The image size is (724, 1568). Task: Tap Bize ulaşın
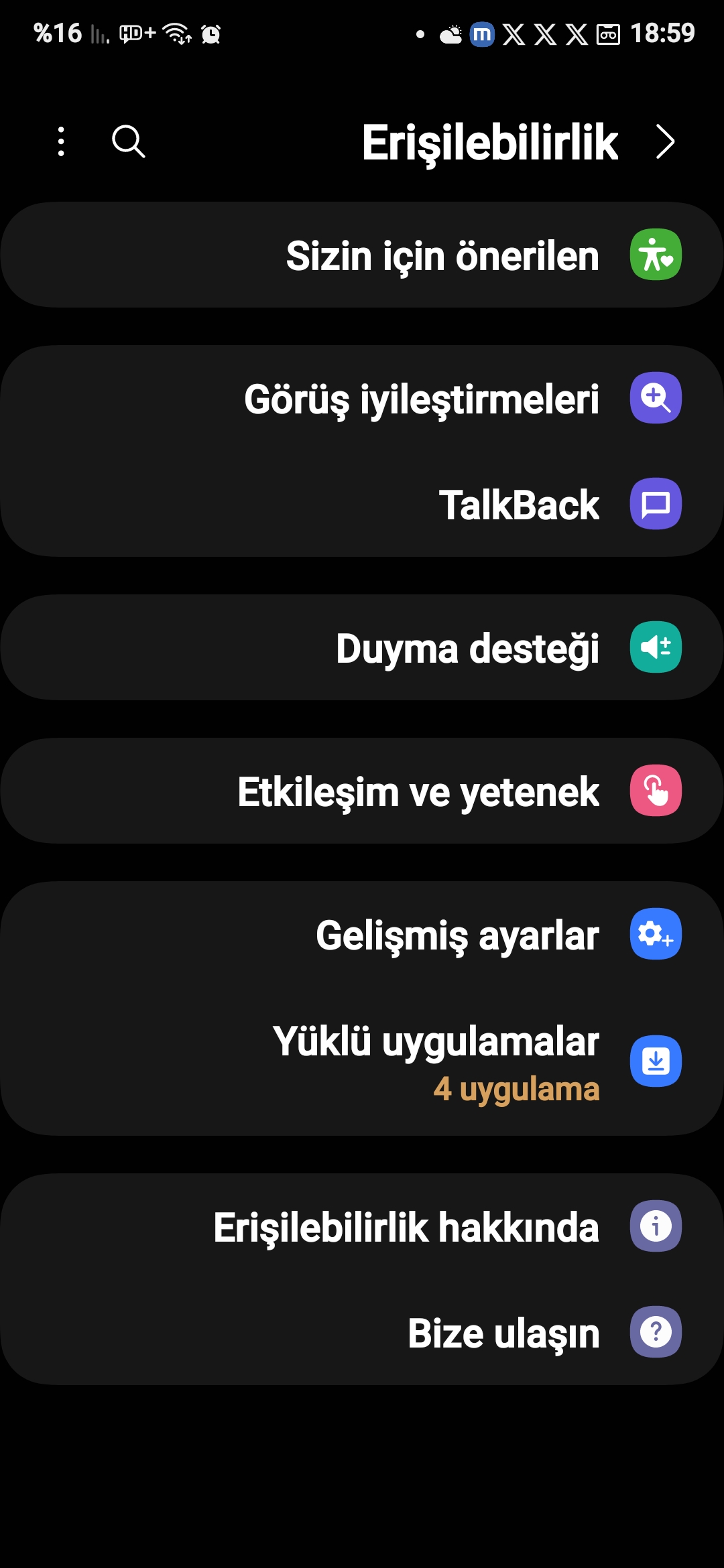coord(362,1332)
